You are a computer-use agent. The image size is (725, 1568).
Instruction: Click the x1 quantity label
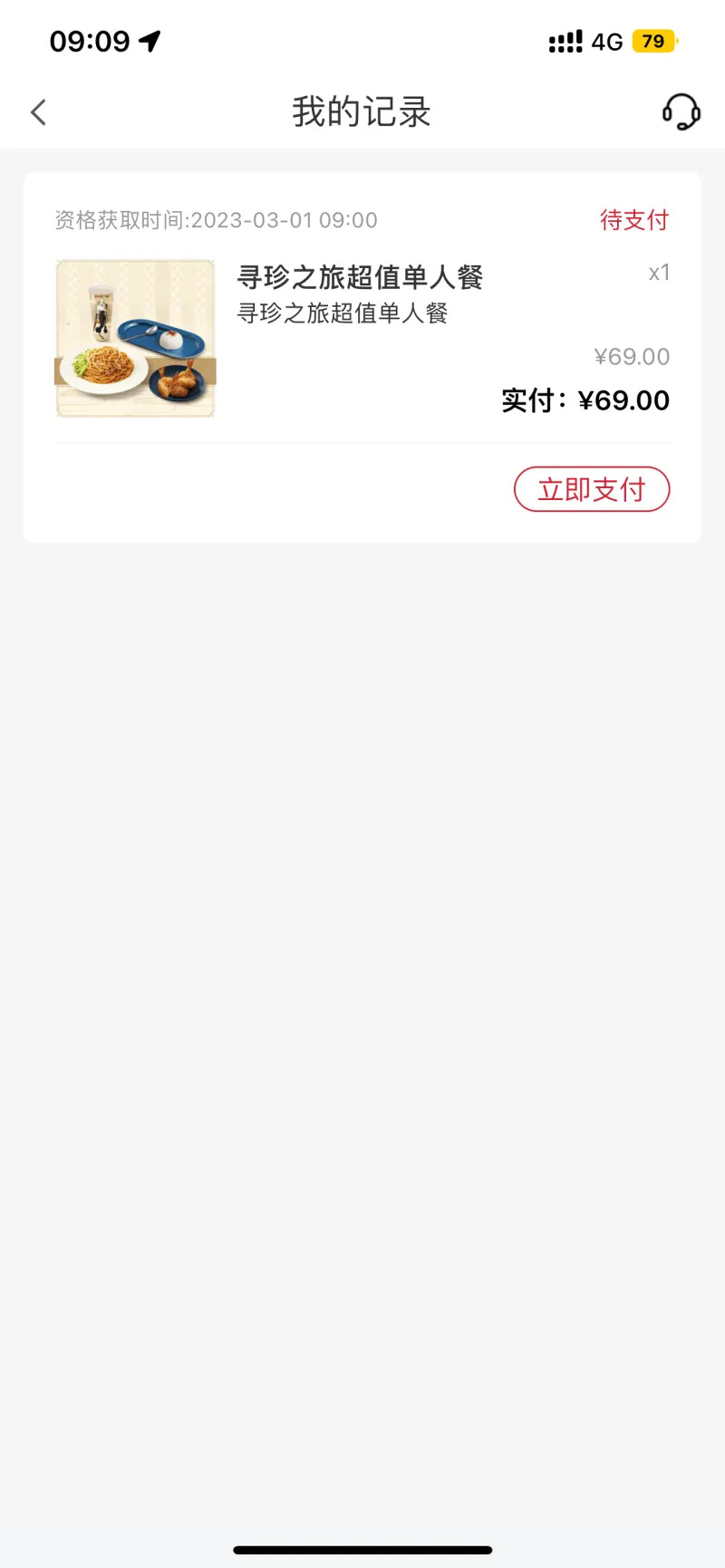658,273
